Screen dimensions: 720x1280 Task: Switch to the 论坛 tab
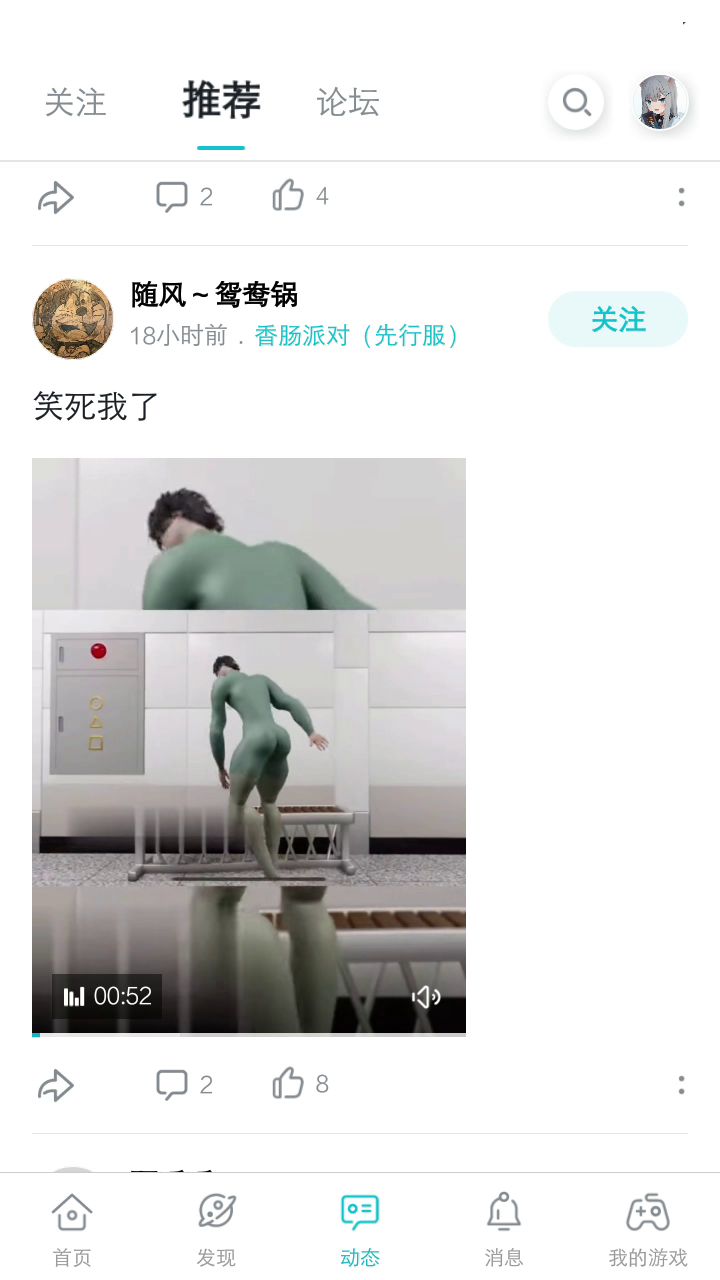(x=348, y=103)
